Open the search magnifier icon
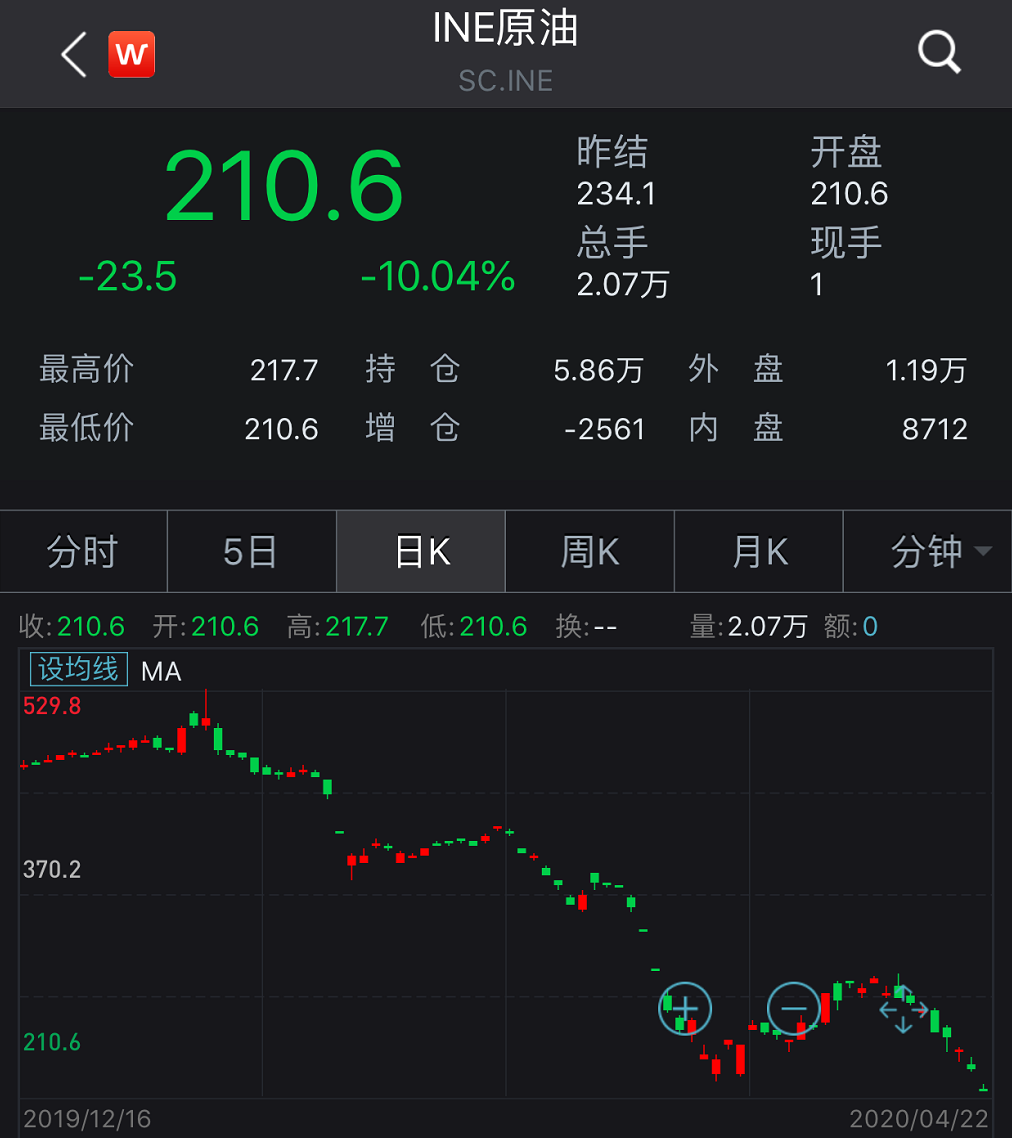The height and width of the screenshot is (1138, 1012). click(x=939, y=52)
